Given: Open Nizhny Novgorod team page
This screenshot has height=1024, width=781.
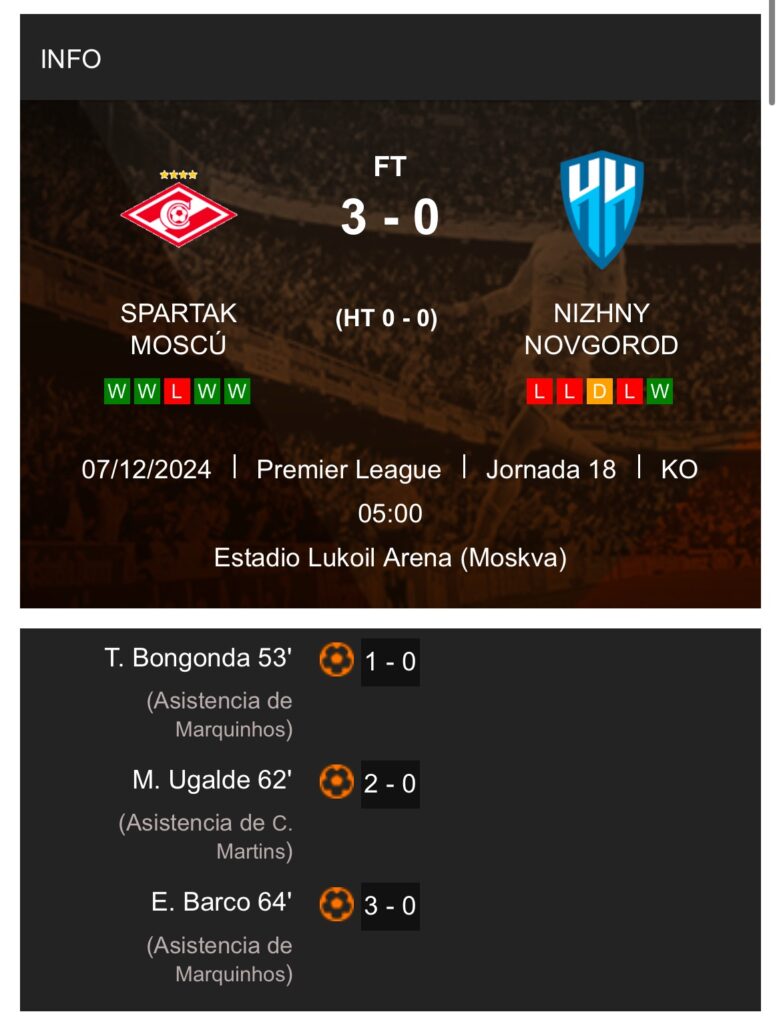Looking at the screenshot, I should 601,328.
